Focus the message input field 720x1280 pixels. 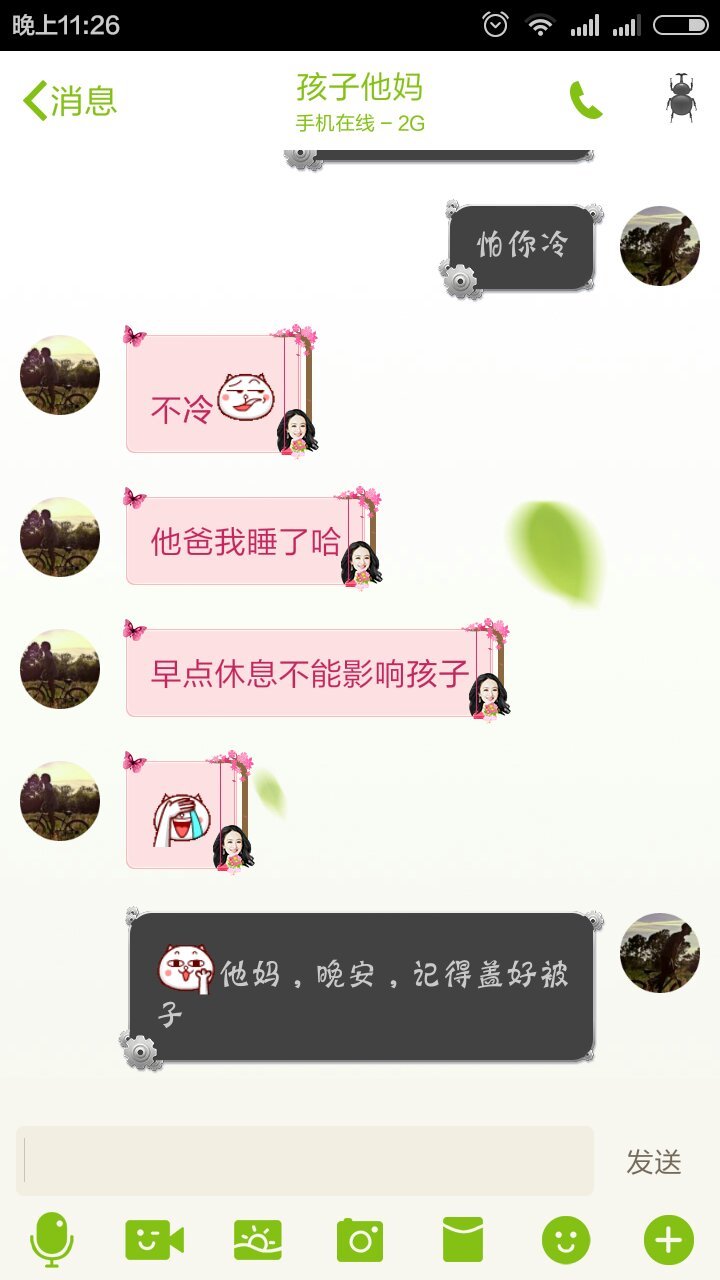pos(305,1161)
